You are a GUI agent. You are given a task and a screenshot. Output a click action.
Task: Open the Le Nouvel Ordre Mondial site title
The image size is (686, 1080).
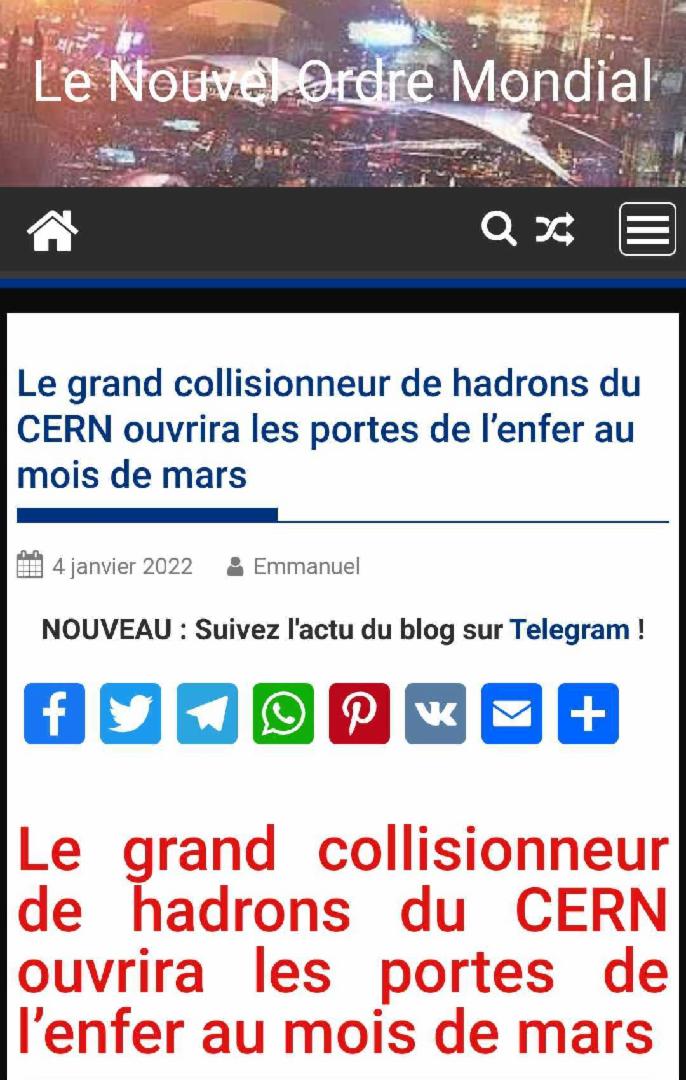click(x=343, y=81)
